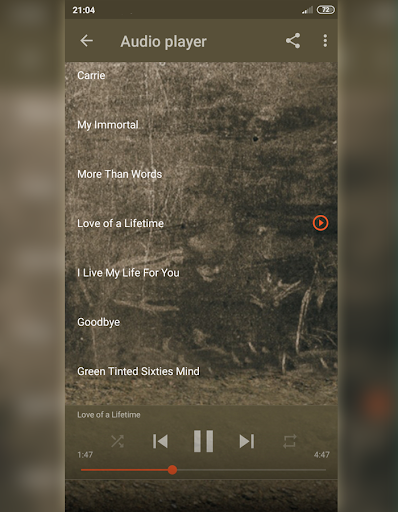Viewport: 398px width, 512px height.
Task: Go back using the arrow icon
Action: [x=86, y=41]
